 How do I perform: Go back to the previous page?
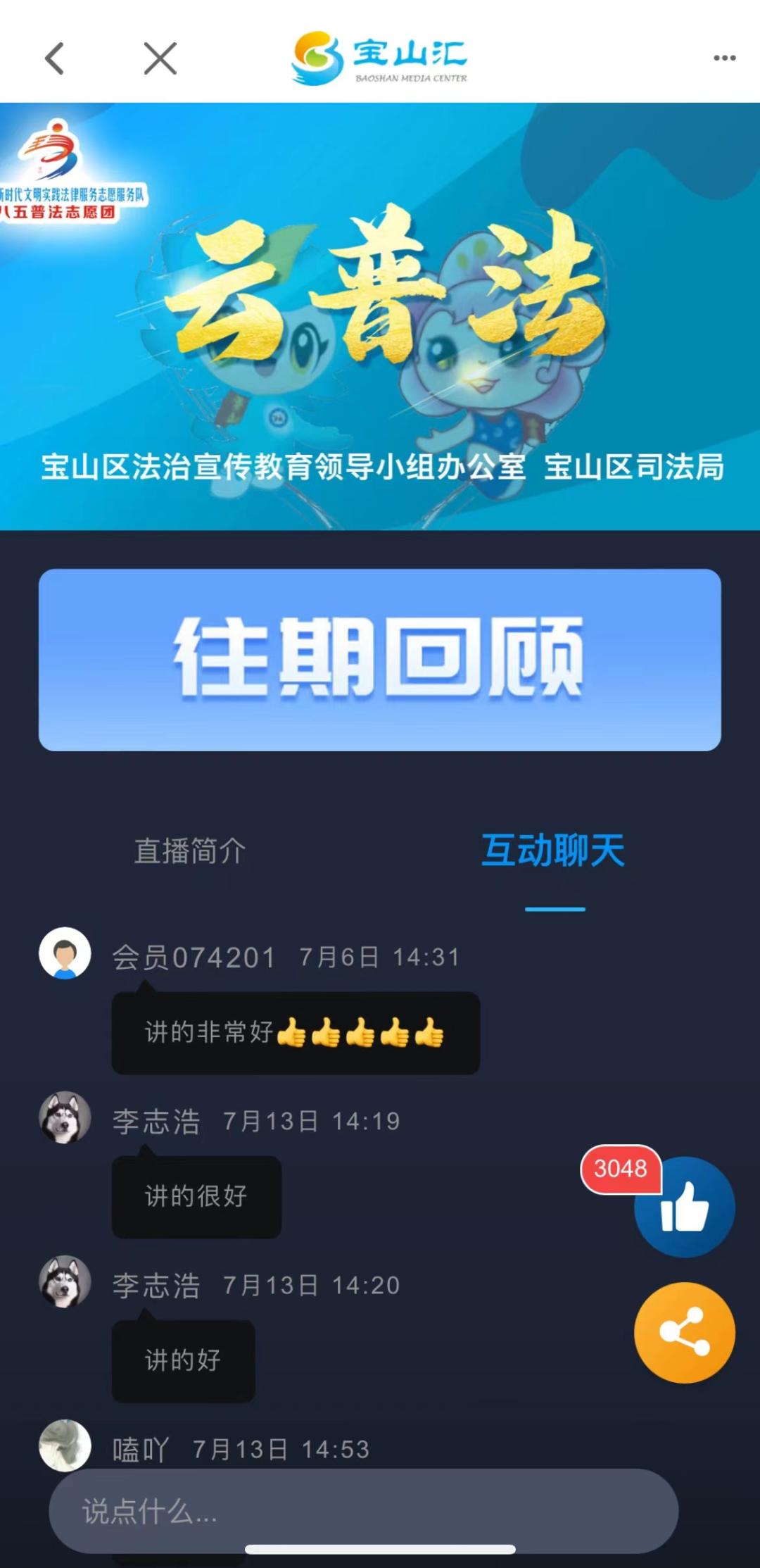[54, 58]
